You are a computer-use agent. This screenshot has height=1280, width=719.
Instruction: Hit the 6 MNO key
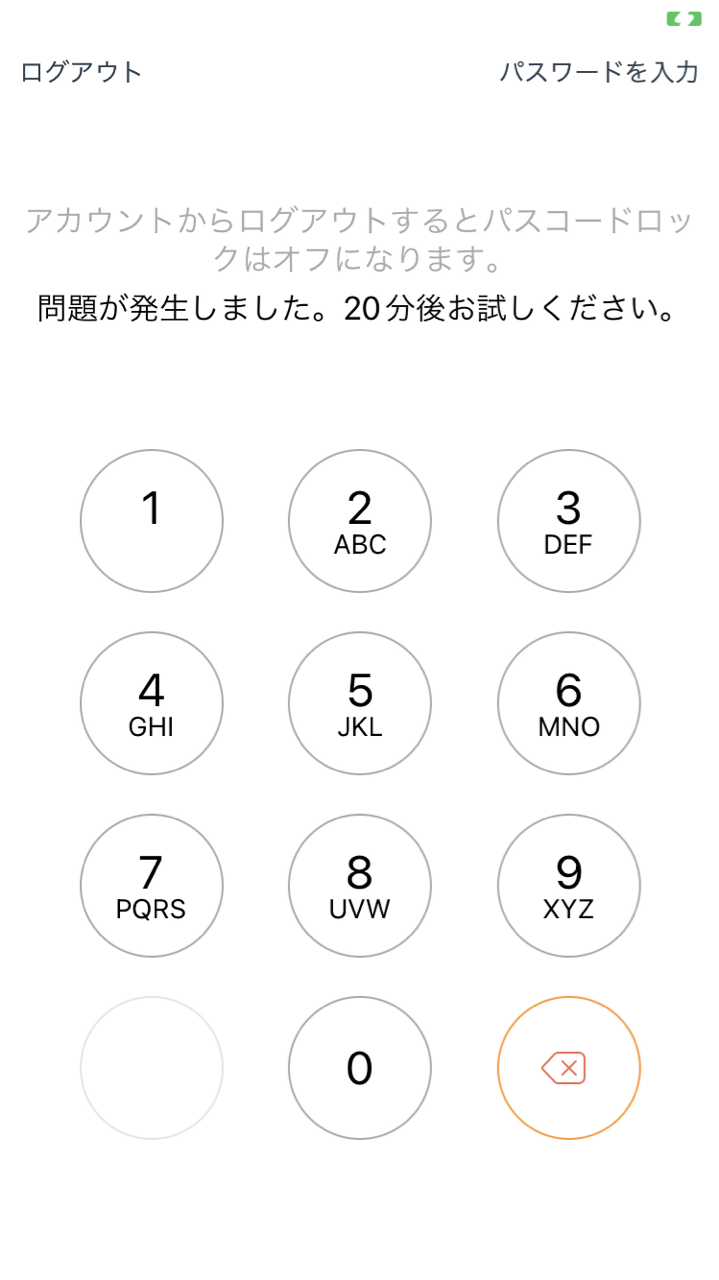pyautogui.click(x=568, y=703)
